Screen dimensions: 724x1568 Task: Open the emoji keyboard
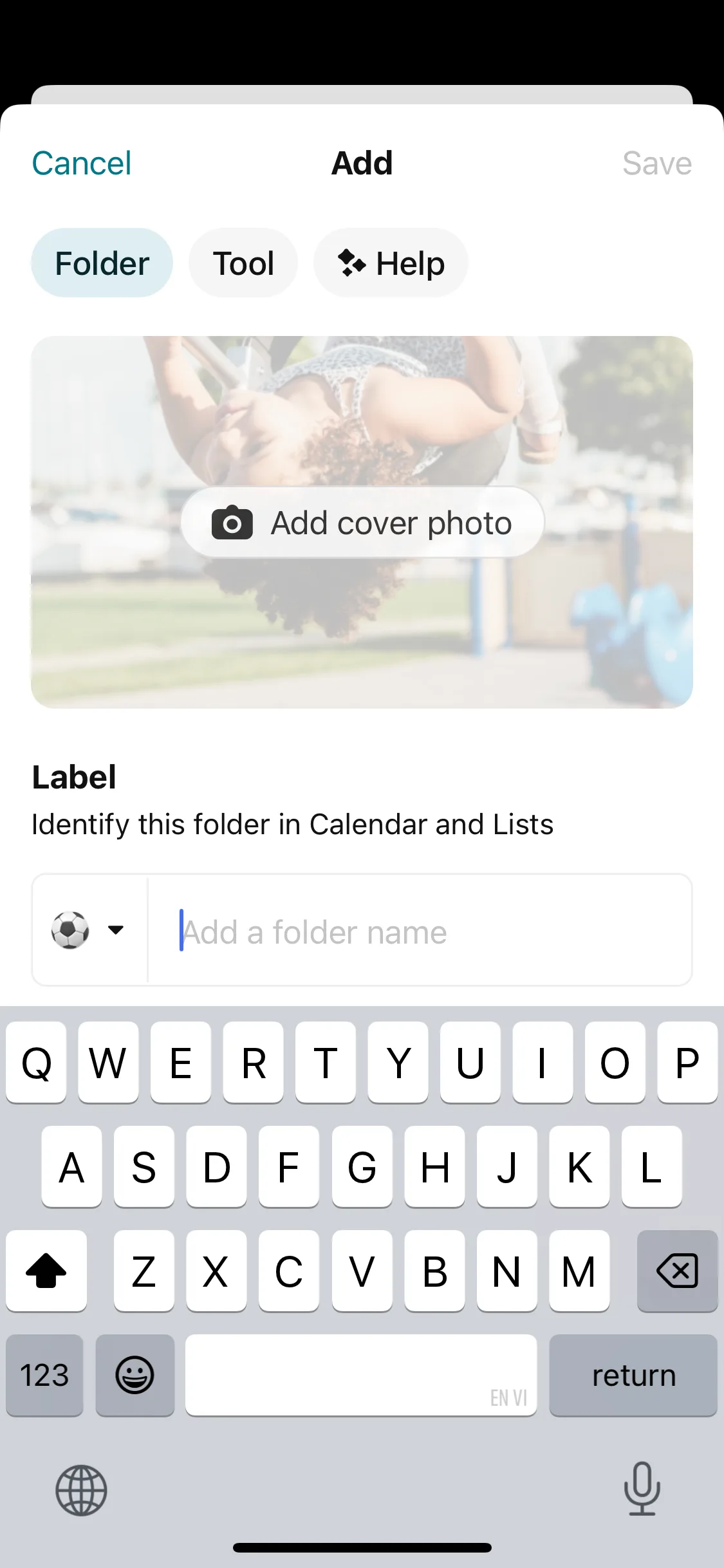135,1376
